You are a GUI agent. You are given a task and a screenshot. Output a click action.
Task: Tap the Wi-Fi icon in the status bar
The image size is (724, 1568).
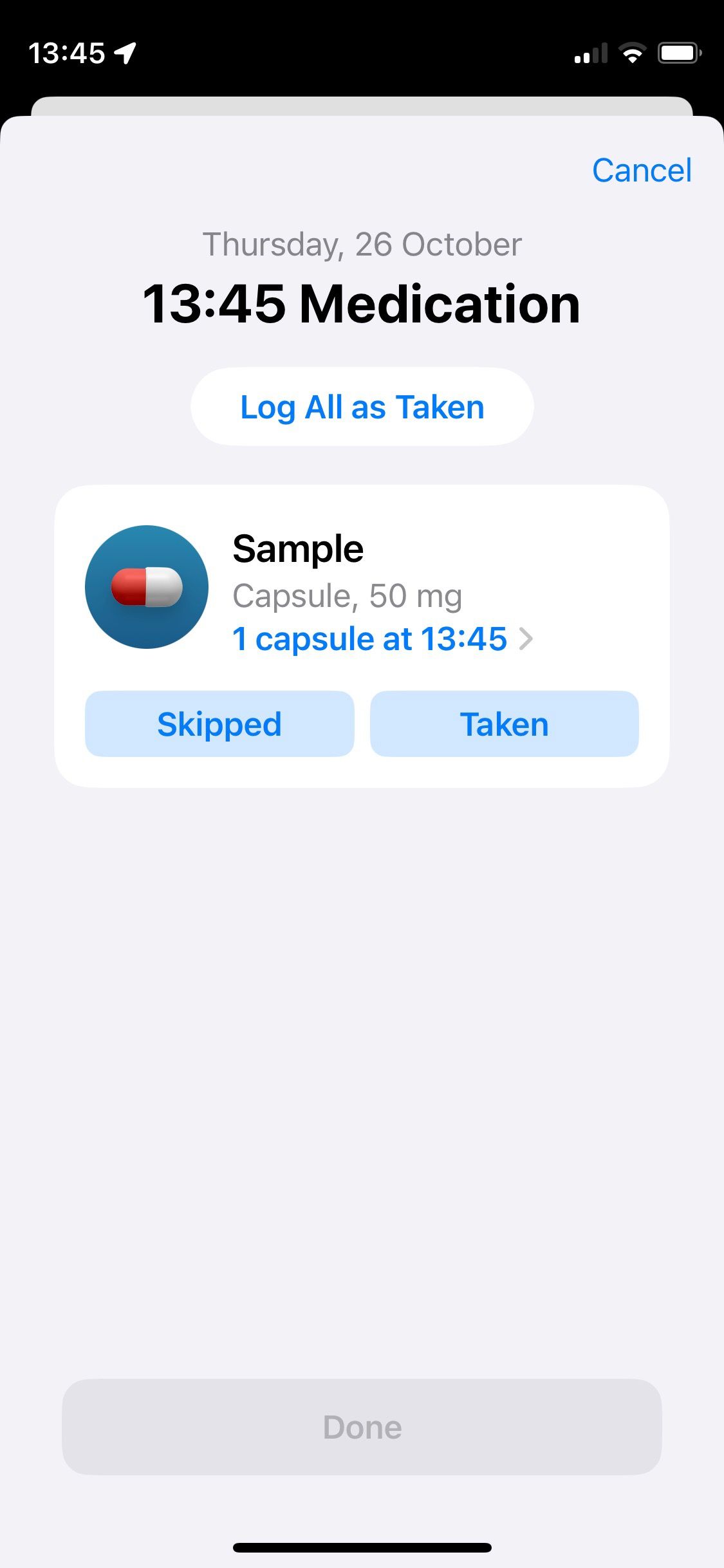click(633, 53)
